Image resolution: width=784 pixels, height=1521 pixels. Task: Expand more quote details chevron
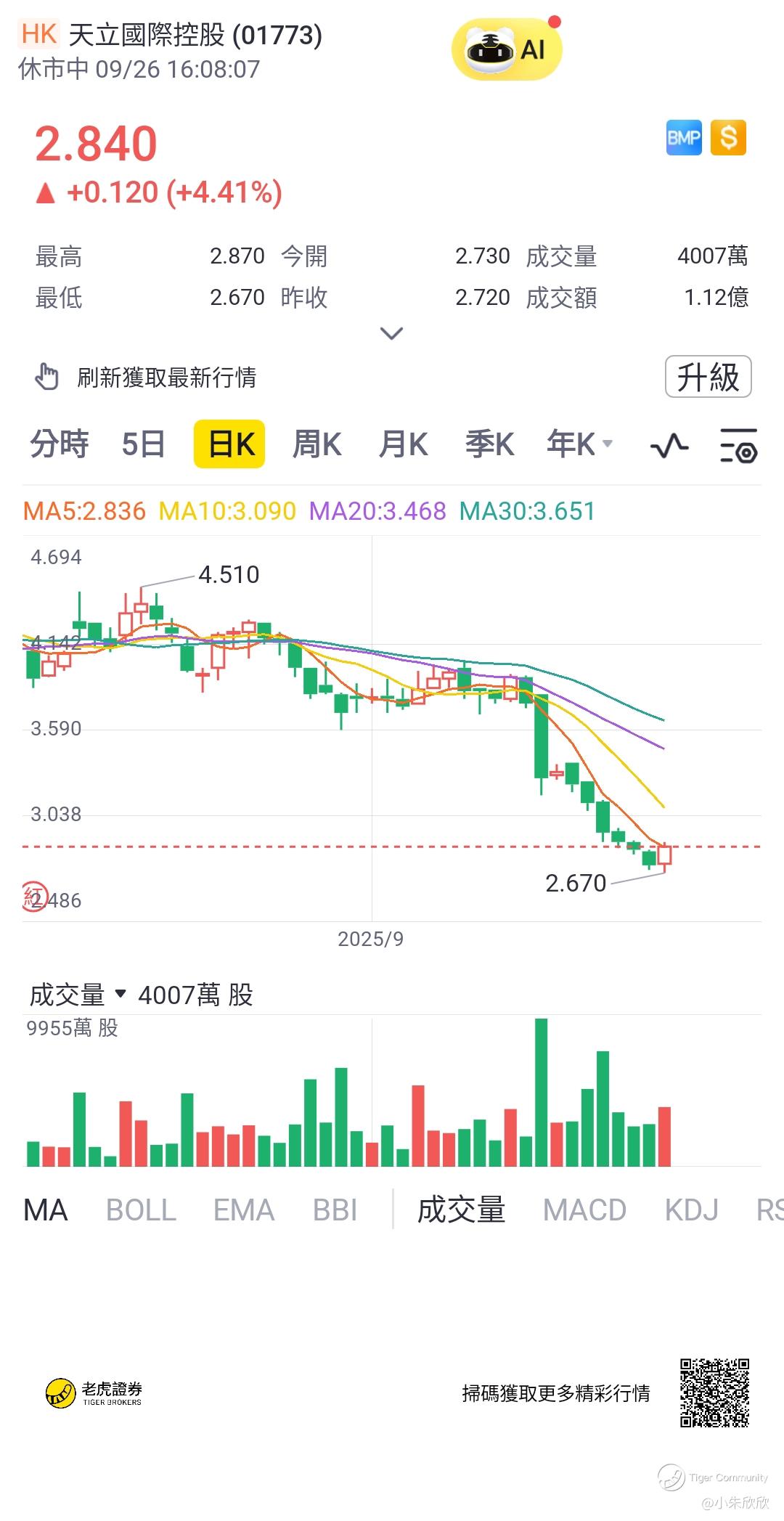pyautogui.click(x=391, y=334)
